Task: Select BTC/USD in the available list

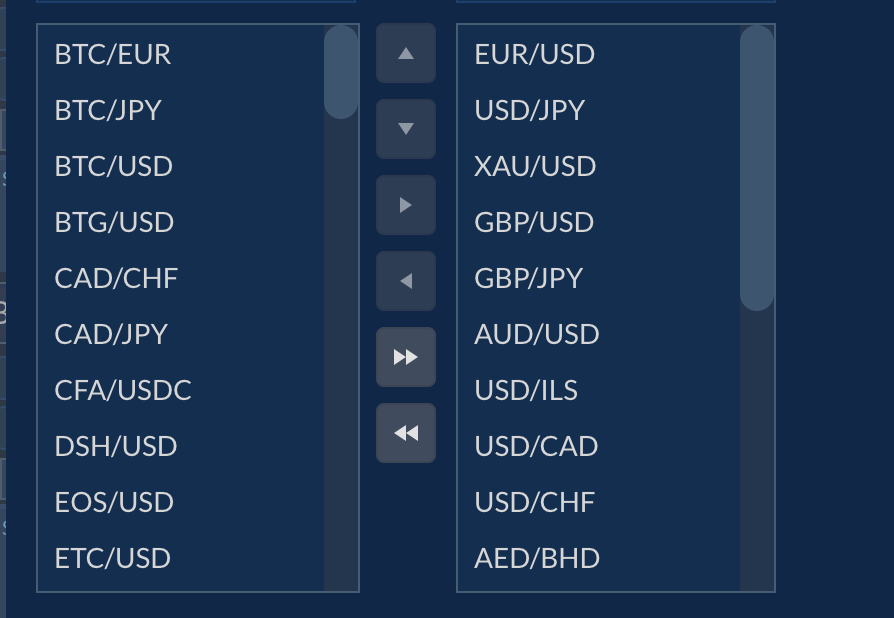Action: click(x=114, y=166)
